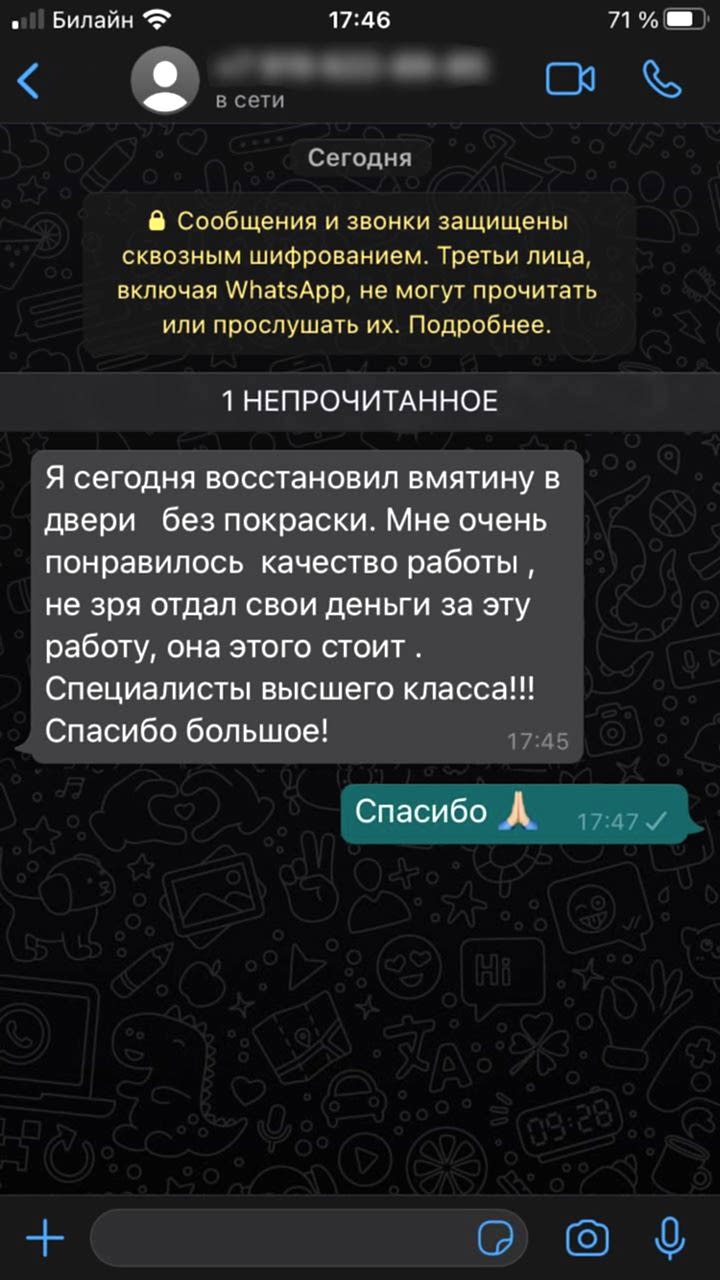Start a video call
Viewport: 720px width, 1280px height.
click(x=571, y=79)
